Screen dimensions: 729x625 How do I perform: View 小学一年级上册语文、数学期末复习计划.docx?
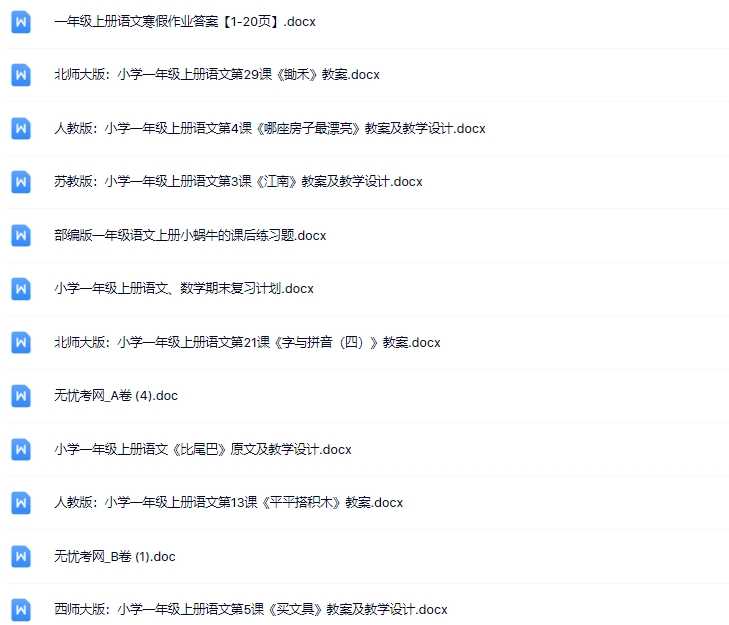tap(184, 289)
